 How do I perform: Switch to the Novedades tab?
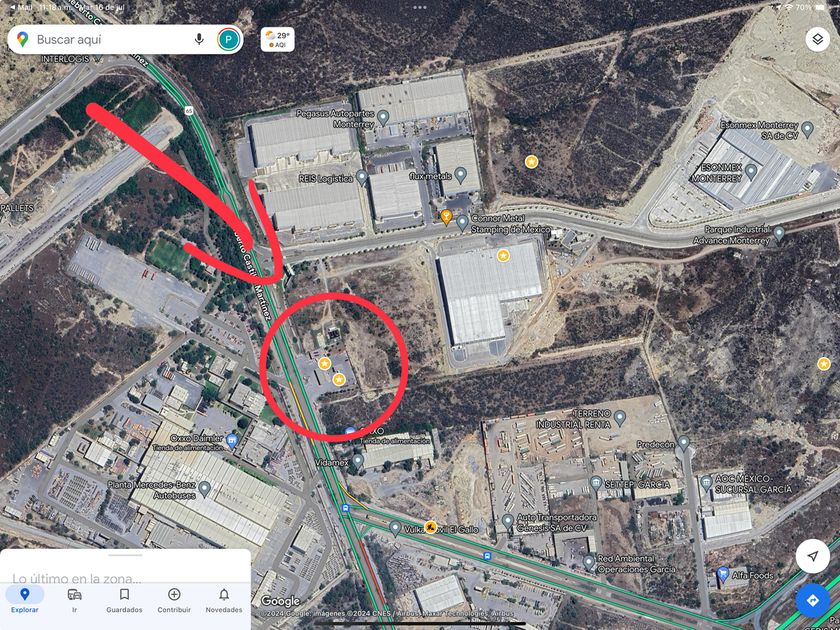(x=224, y=600)
